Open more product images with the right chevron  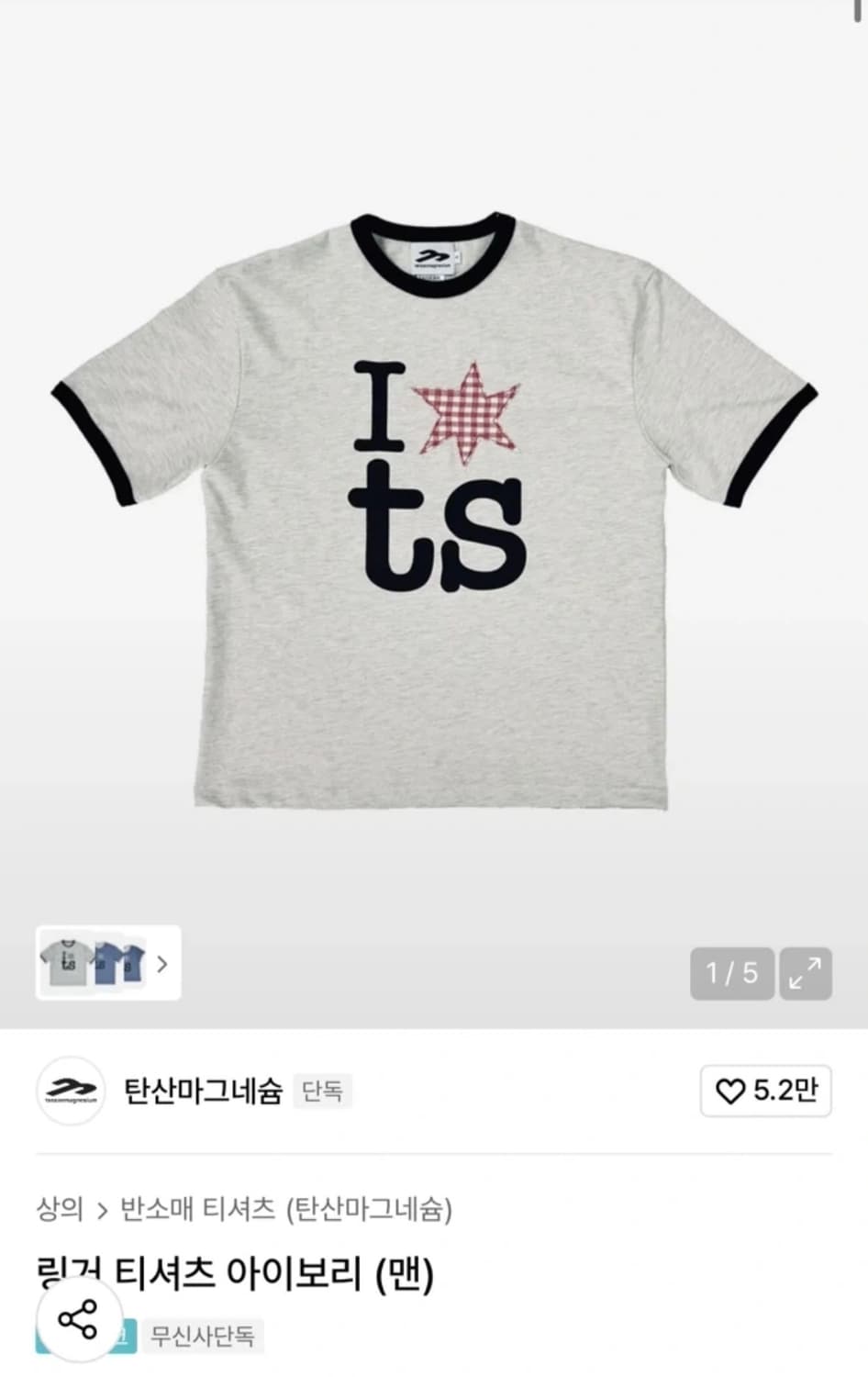[x=163, y=964]
